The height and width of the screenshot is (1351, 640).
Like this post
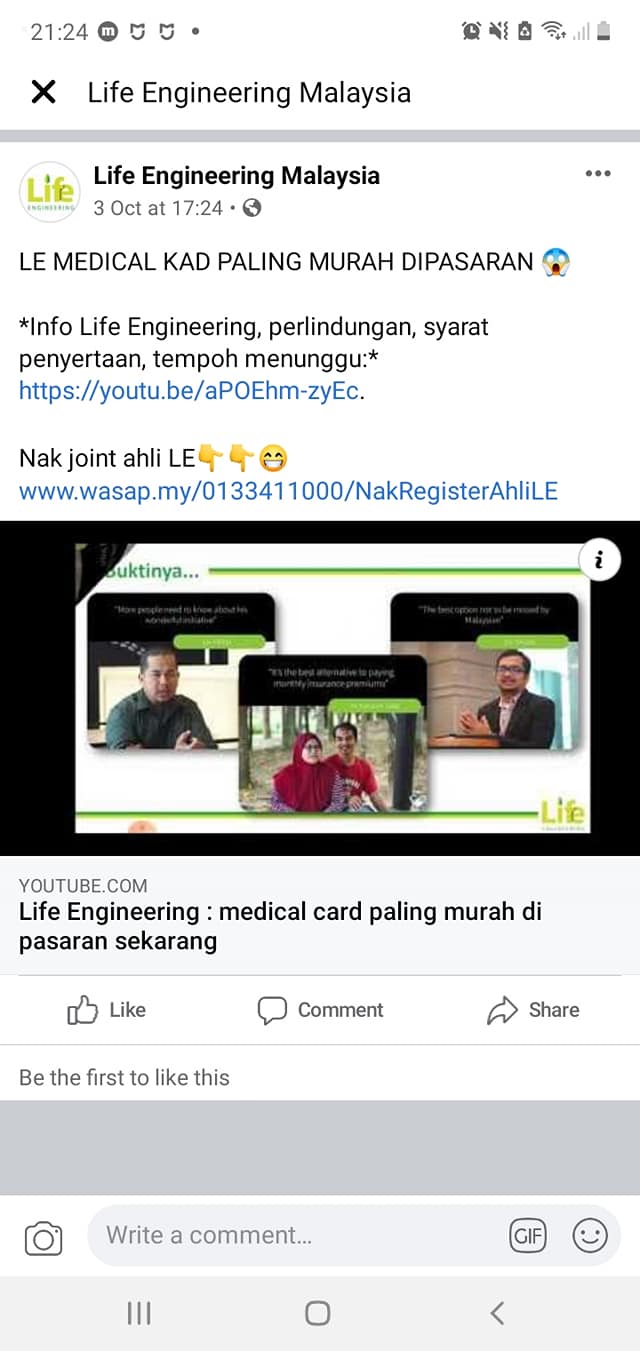[106, 1010]
